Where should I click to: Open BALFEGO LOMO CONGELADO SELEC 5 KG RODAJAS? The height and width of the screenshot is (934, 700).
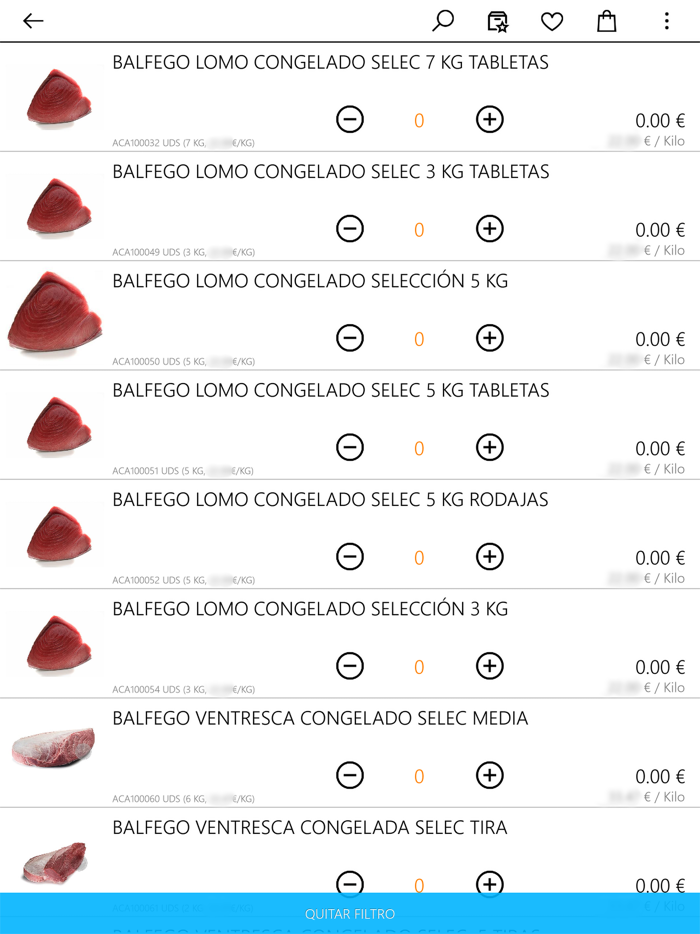(330, 500)
